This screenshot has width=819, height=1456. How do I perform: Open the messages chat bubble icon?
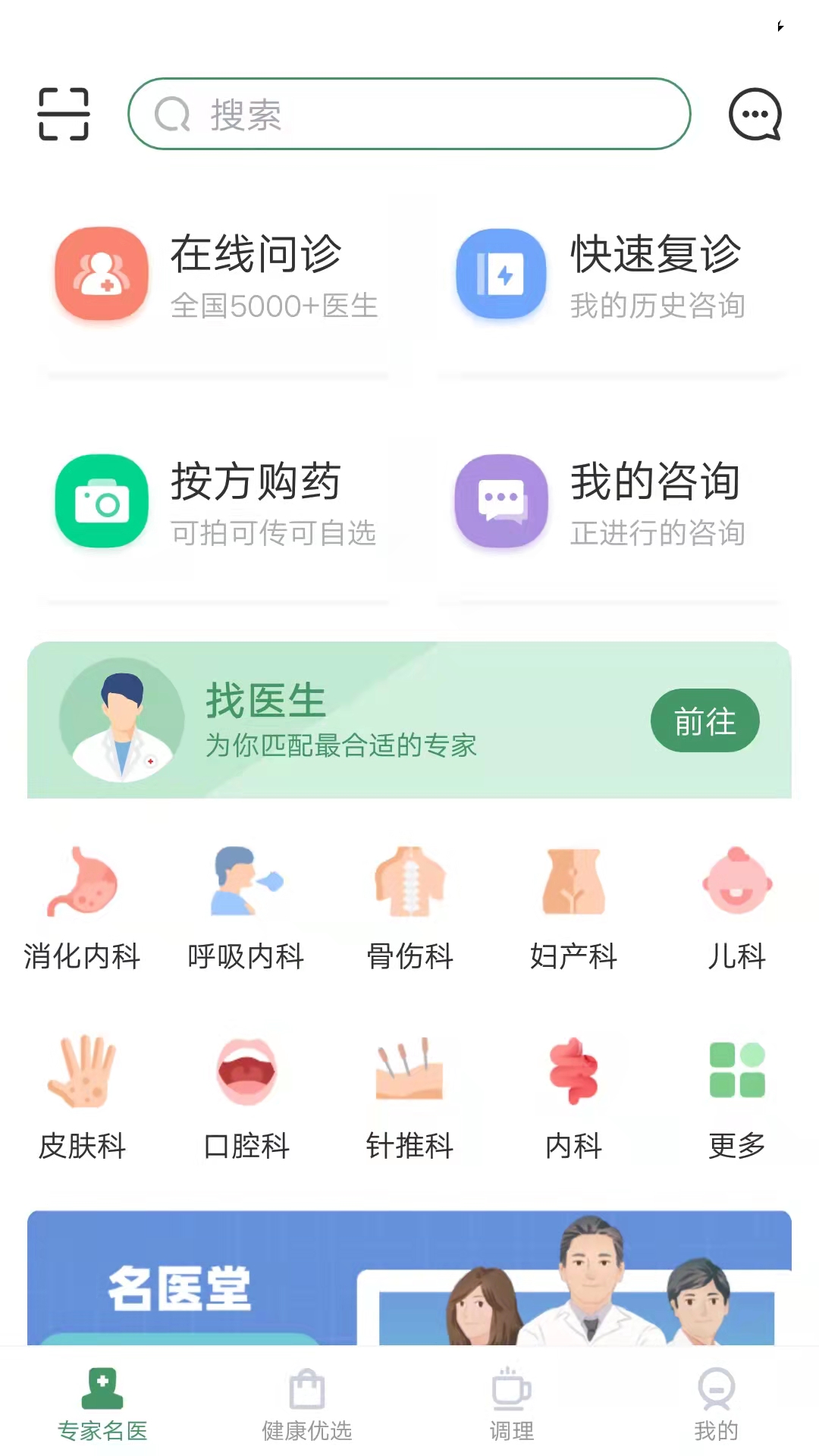pos(755,115)
